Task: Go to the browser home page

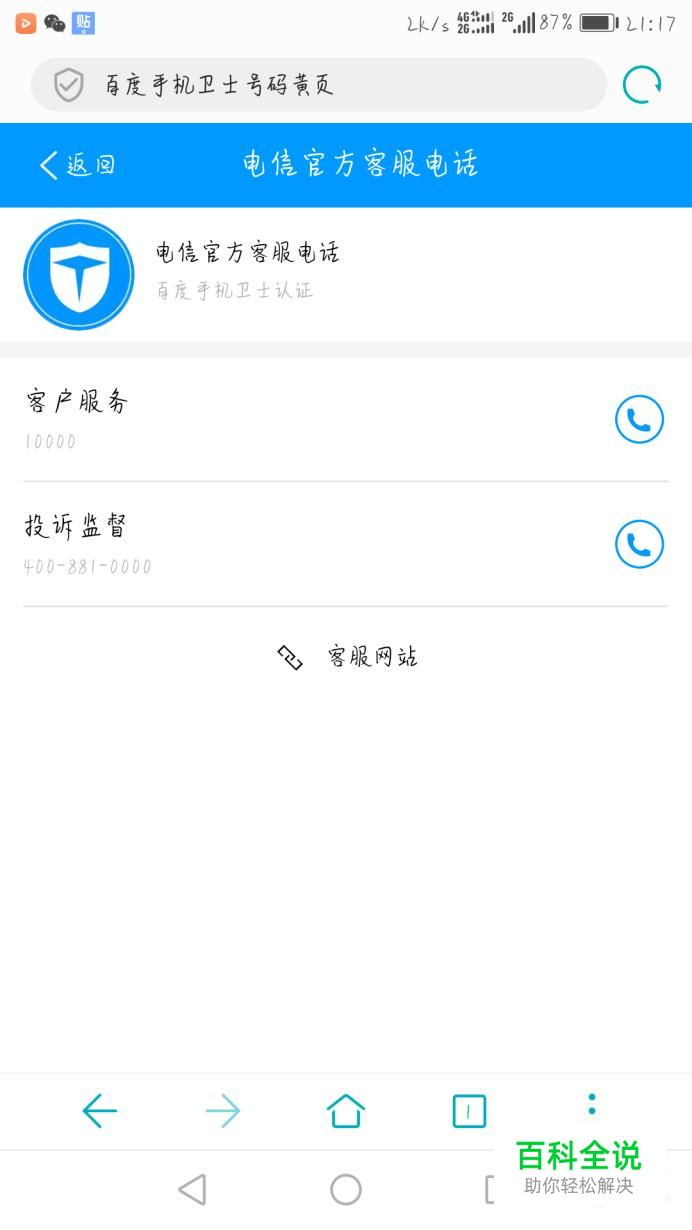Action: [x=346, y=1110]
